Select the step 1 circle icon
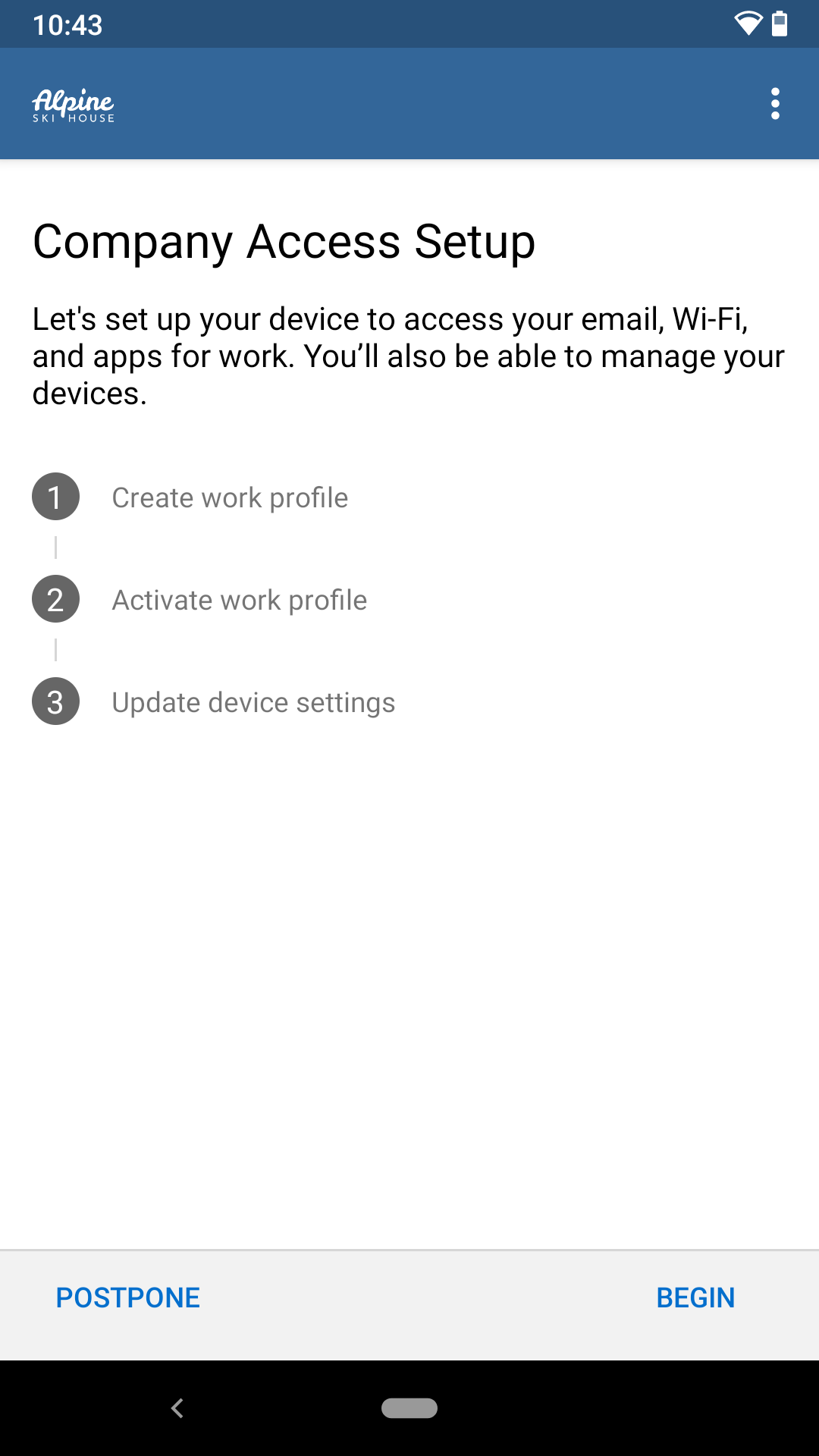The height and width of the screenshot is (1456, 819). pos(55,497)
